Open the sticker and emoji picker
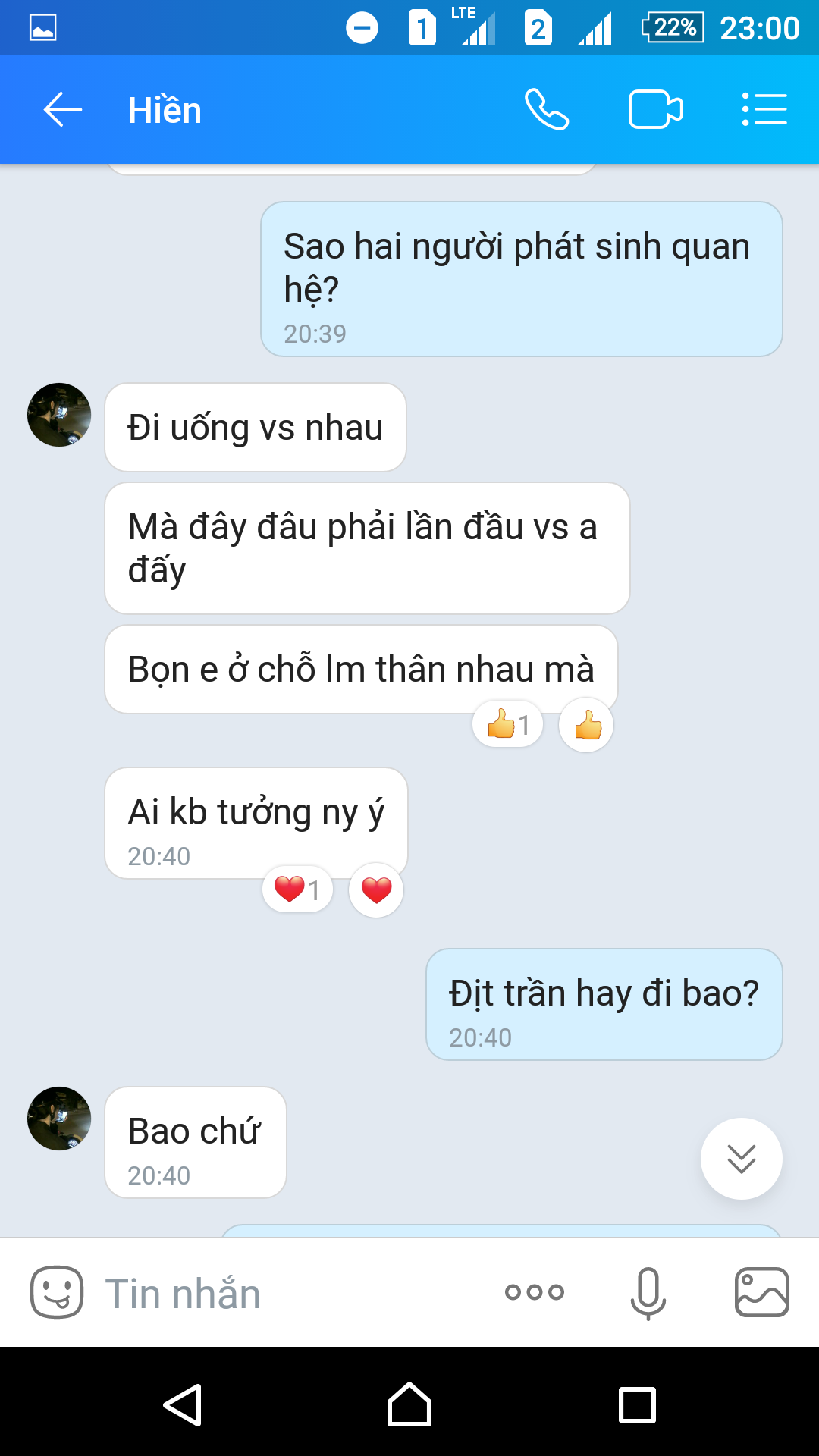 tap(57, 1292)
